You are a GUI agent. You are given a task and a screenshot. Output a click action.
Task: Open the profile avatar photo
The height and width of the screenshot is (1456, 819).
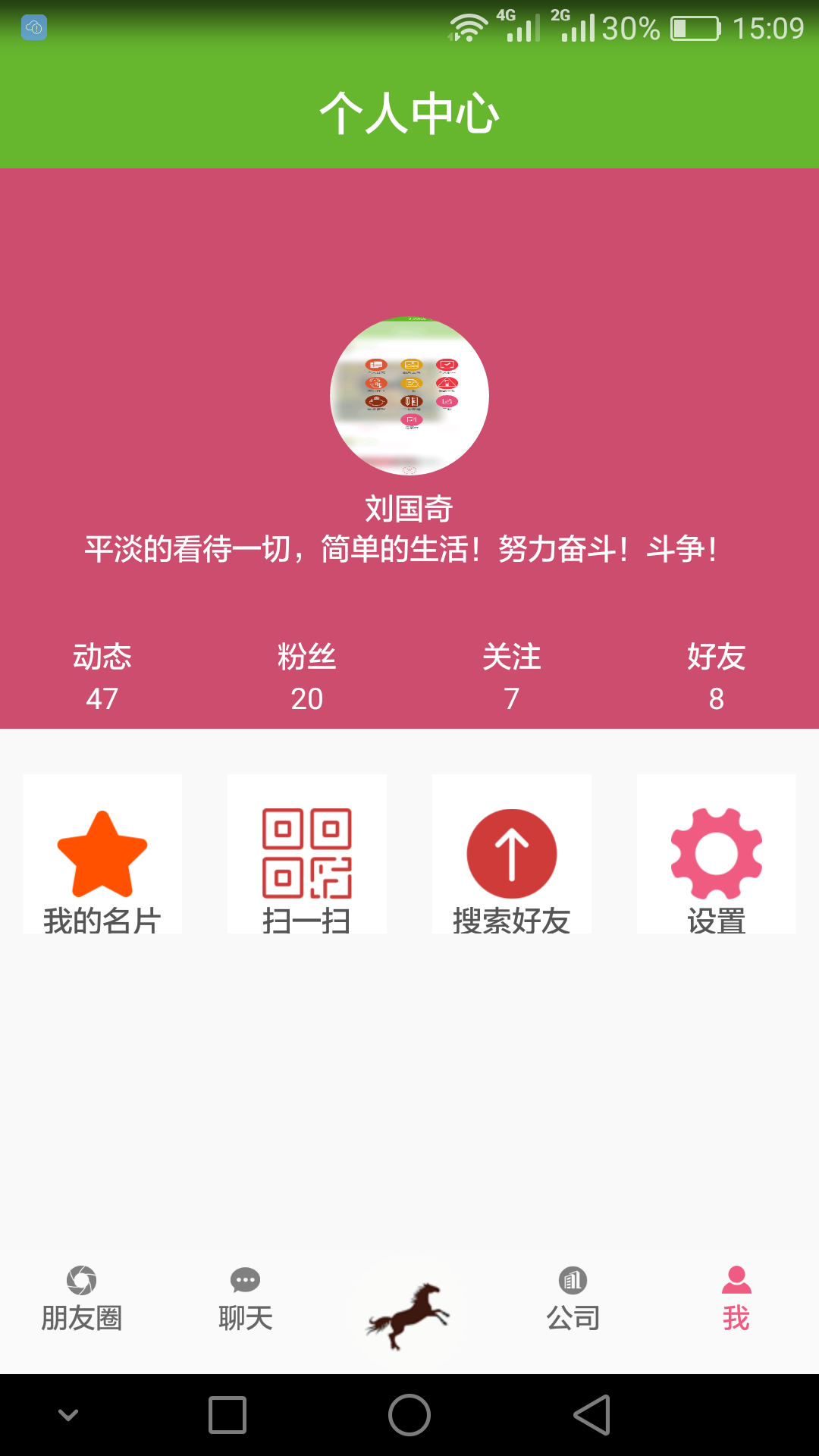409,396
